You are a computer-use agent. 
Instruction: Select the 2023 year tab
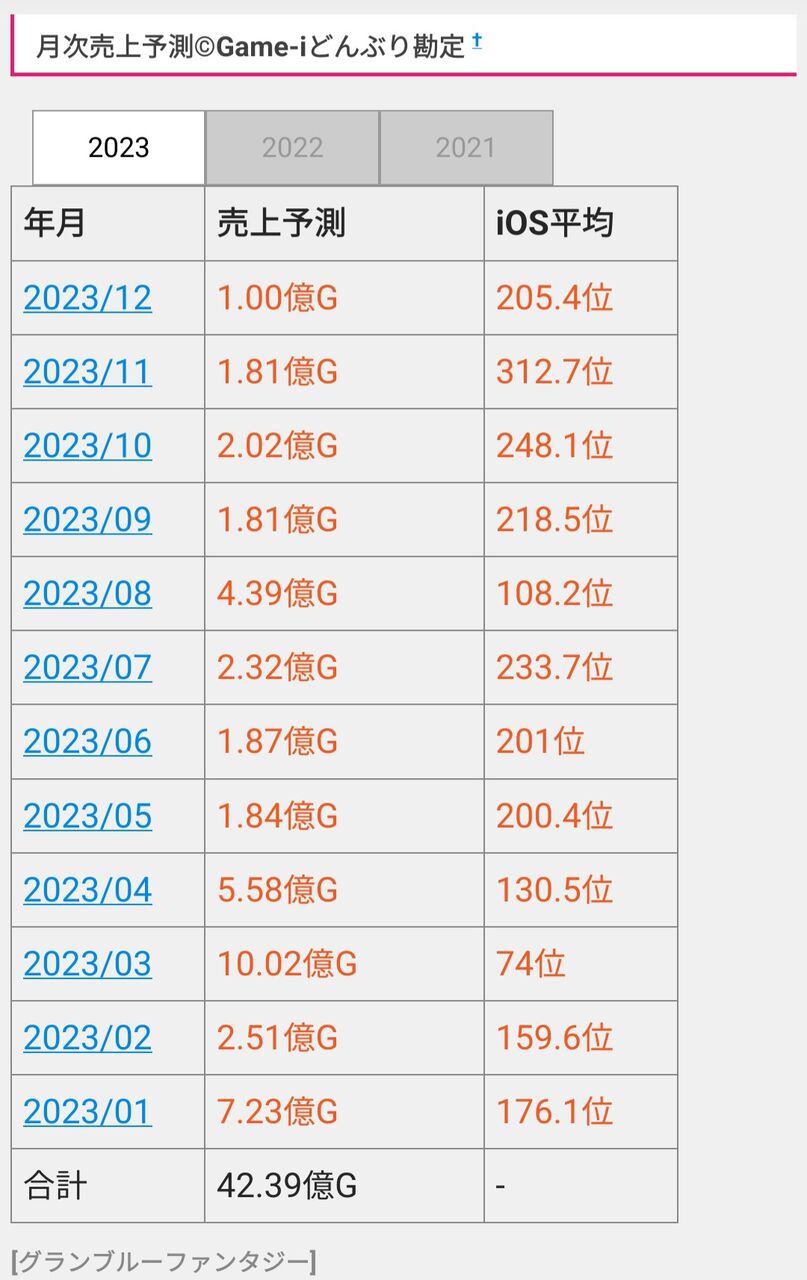[x=118, y=148]
